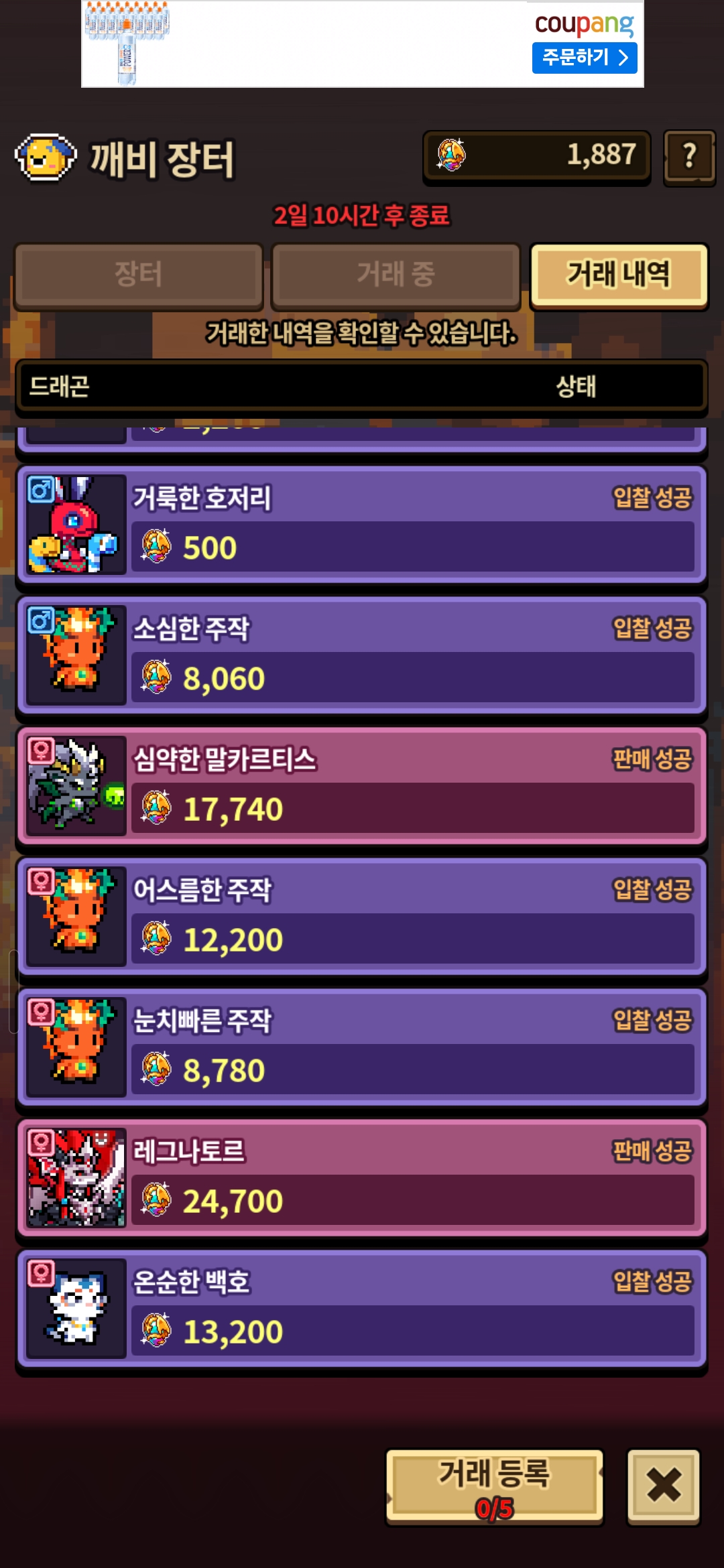Image resolution: width=724 pixels, height=1568 pixels.
Task: Open the 소심한 주작 trade record
Action: [361, 655]
